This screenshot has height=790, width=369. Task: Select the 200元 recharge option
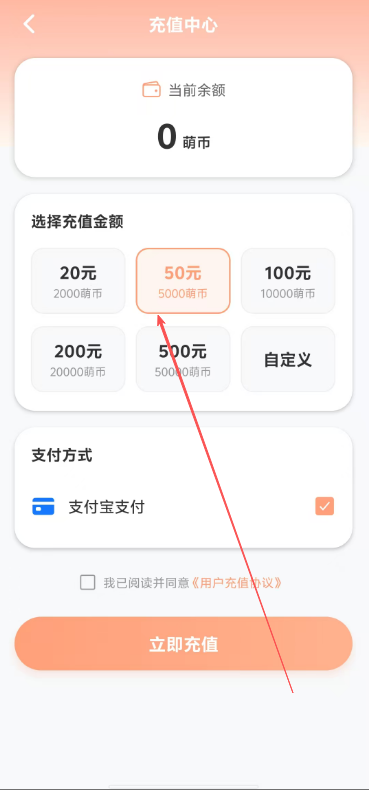coord(78,359)
